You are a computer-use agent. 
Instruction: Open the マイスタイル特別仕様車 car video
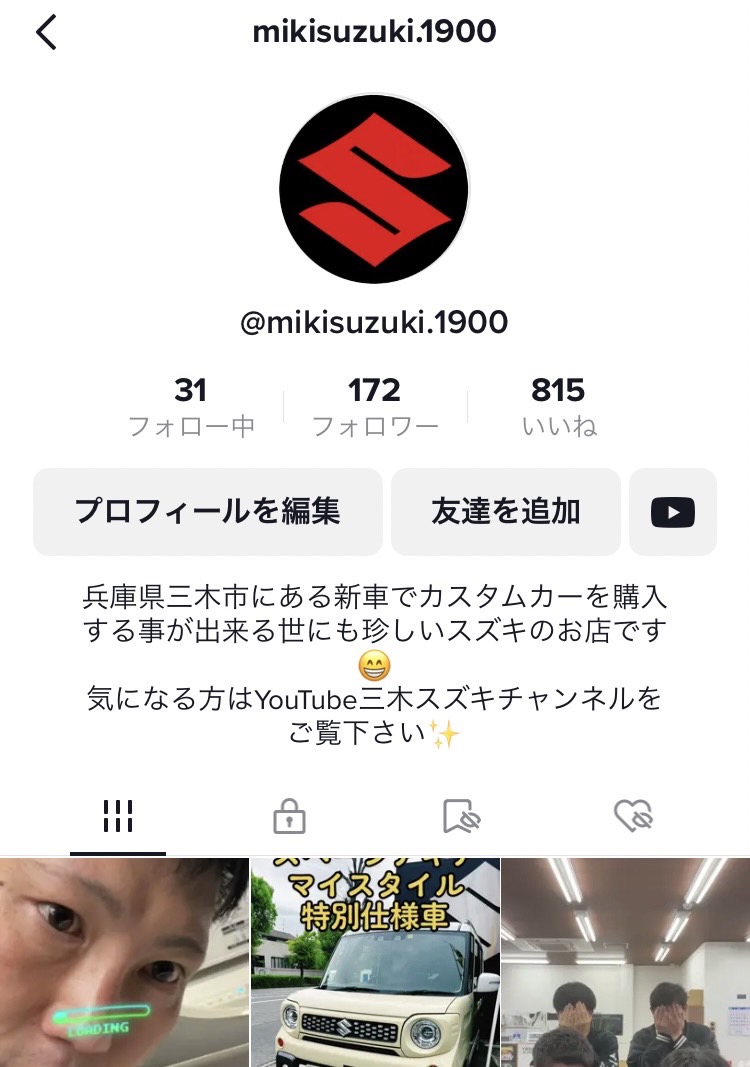click(375, 962)
